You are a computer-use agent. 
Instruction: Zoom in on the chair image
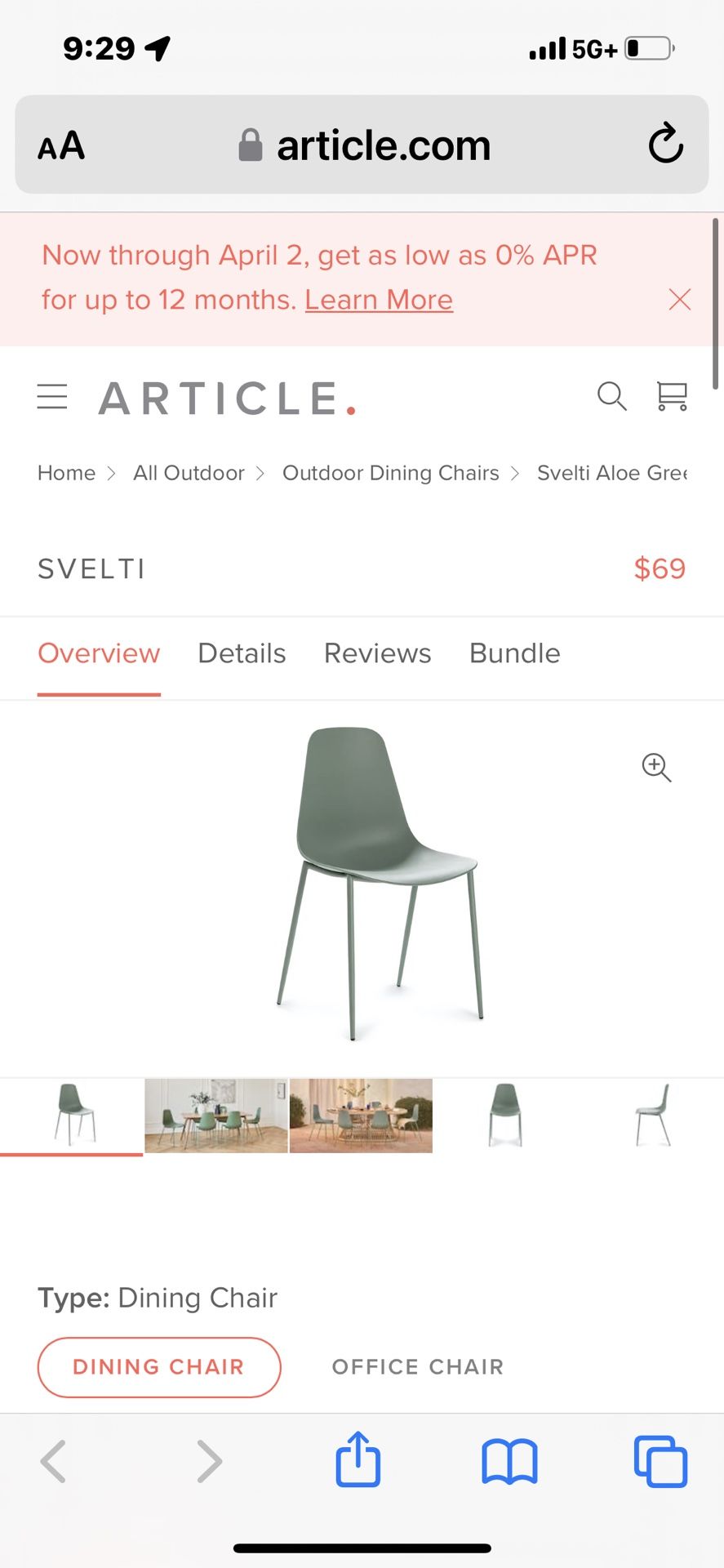tap(656, 768)
